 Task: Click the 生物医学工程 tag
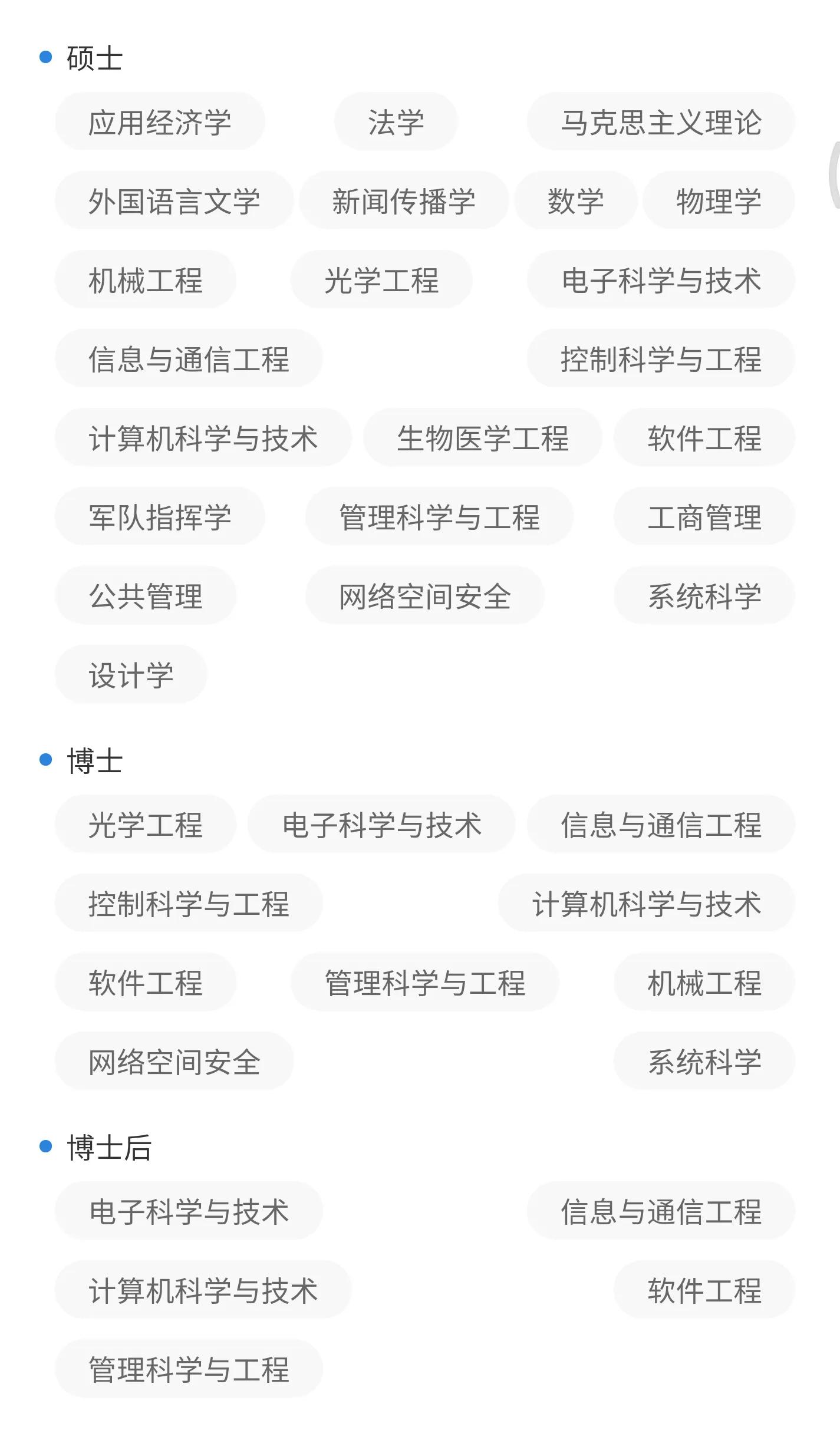click(x=483, y=438)
